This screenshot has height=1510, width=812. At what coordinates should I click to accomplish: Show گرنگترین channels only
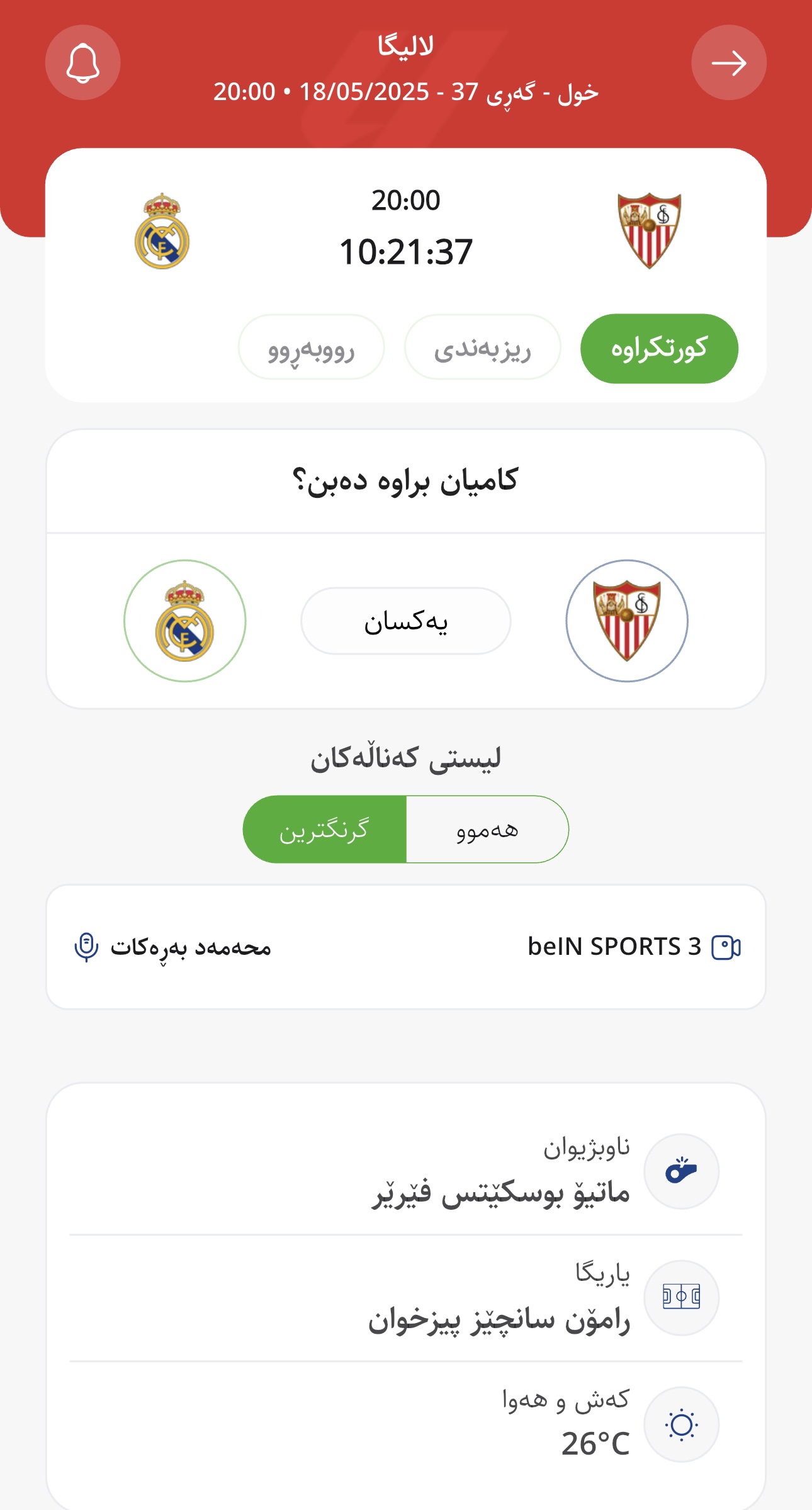click(324, 830)
